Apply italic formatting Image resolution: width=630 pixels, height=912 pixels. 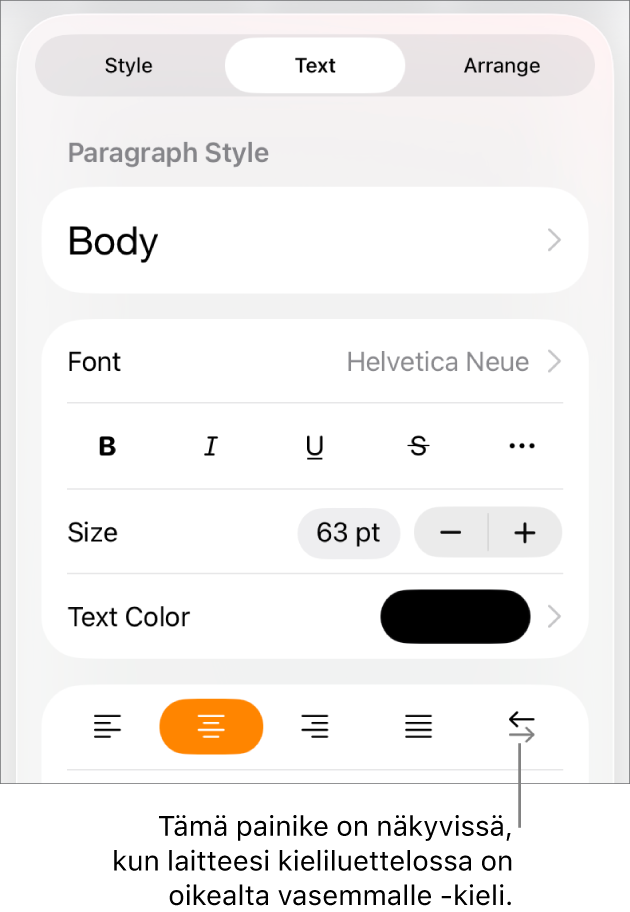point(211,447)
